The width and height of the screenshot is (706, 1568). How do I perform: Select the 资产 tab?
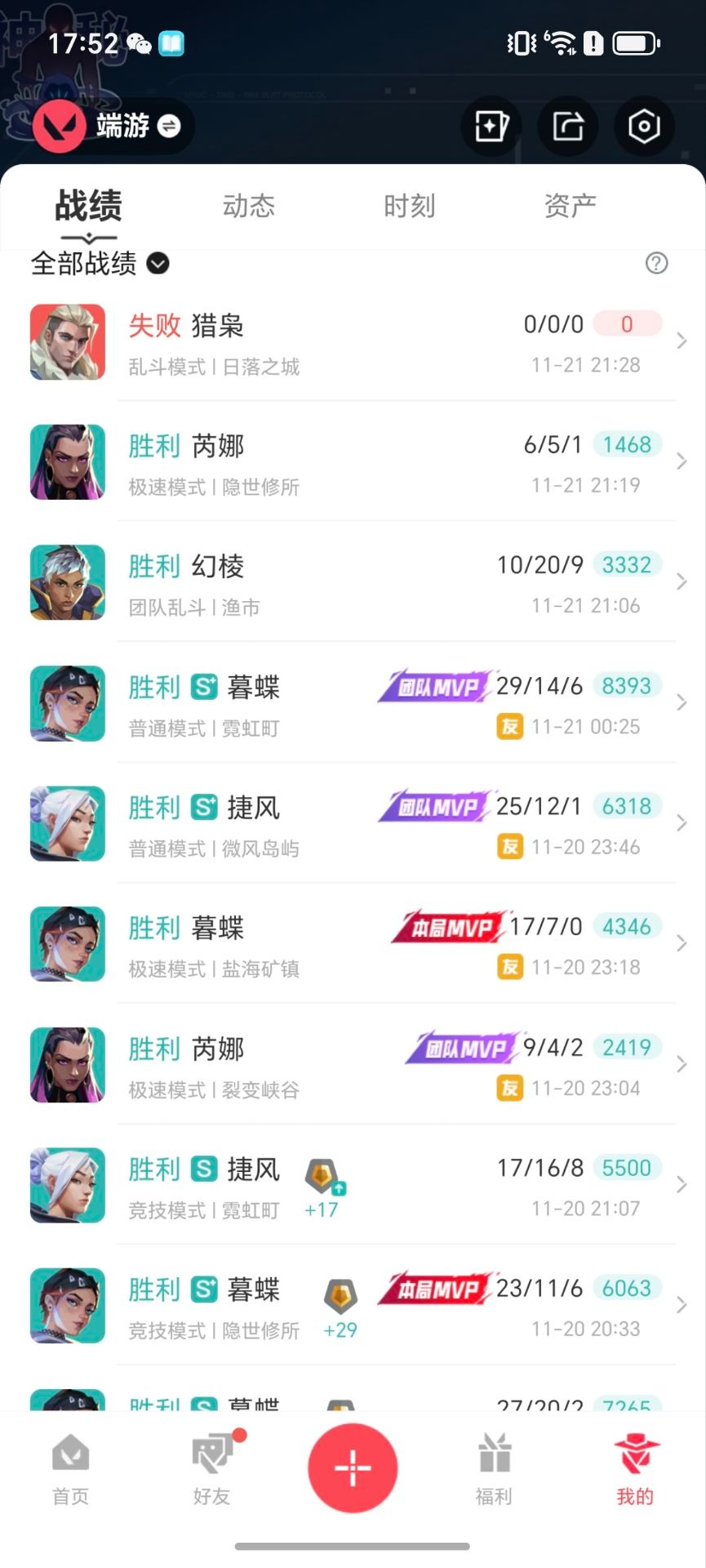coord(571,206)
